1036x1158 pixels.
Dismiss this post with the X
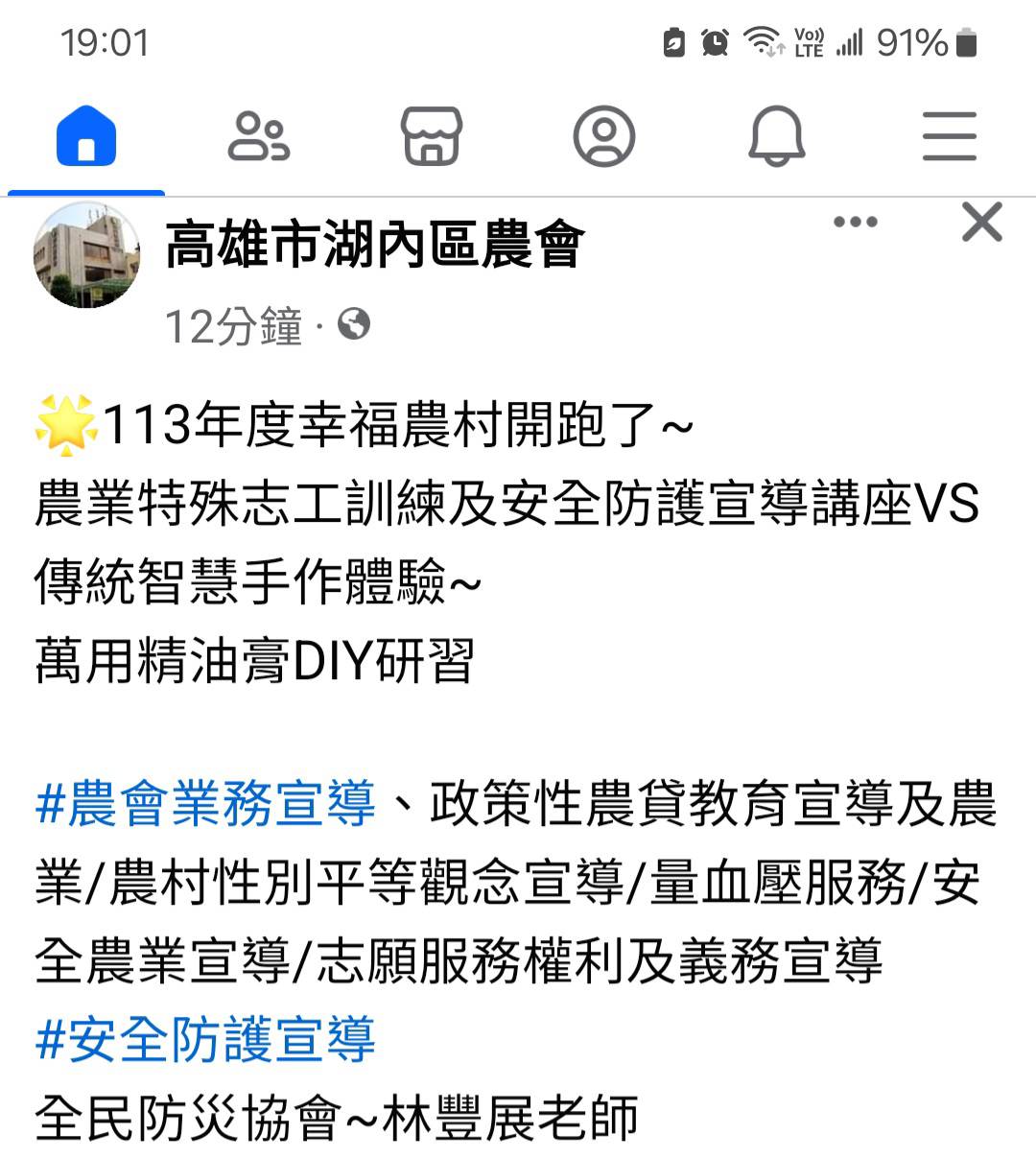click(981, 223)
